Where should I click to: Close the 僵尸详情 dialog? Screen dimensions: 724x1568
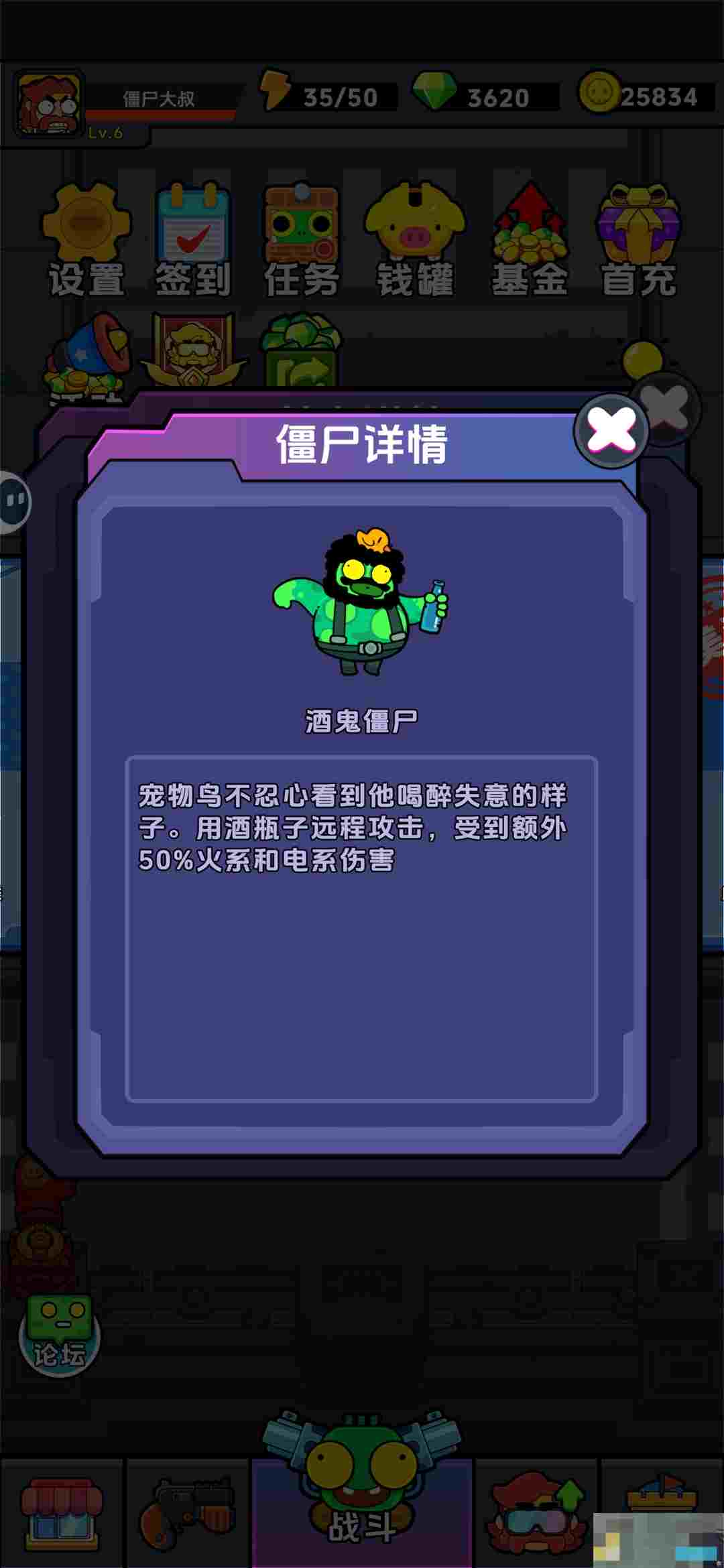(611, 430)
